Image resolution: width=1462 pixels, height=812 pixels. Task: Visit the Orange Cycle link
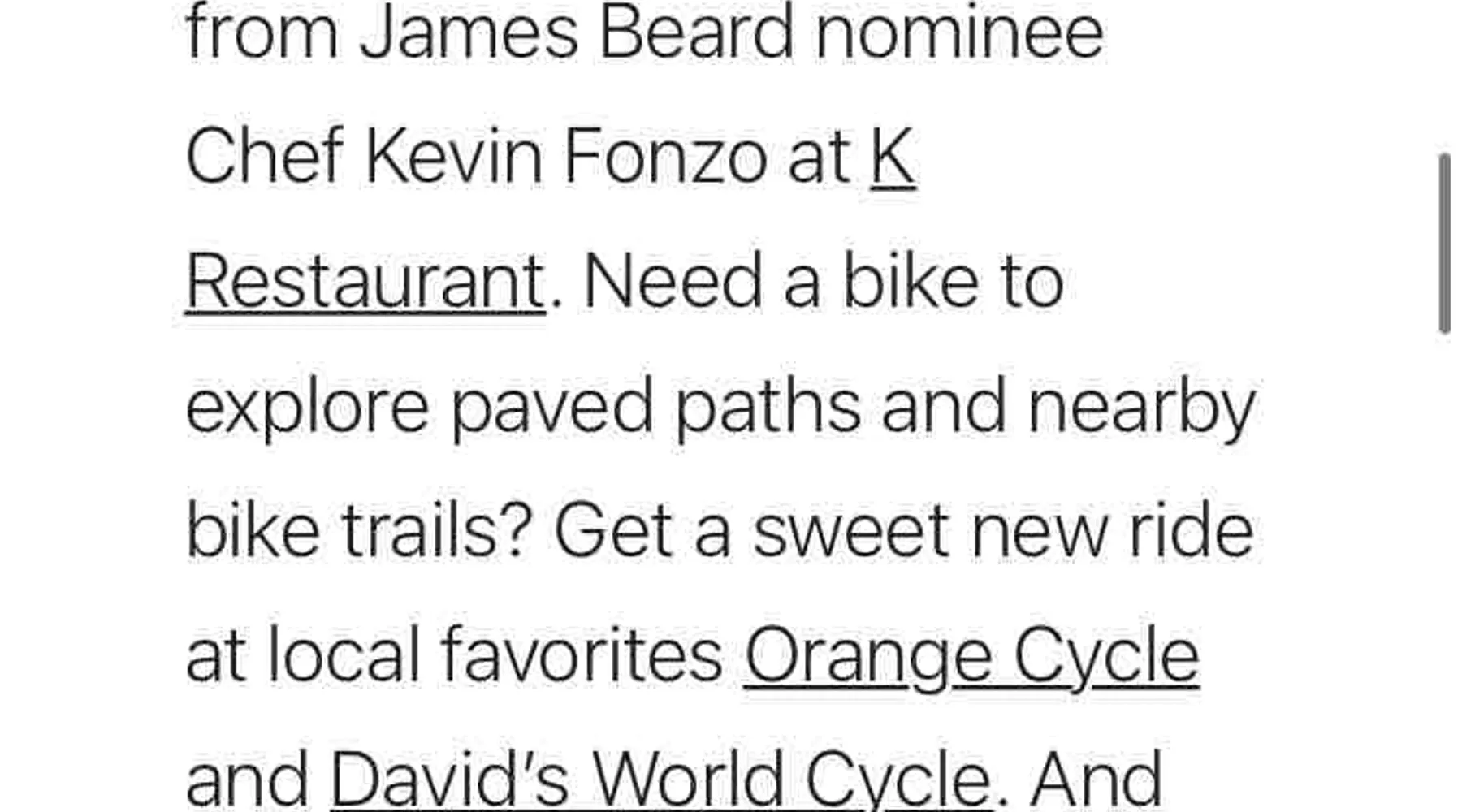971,654
